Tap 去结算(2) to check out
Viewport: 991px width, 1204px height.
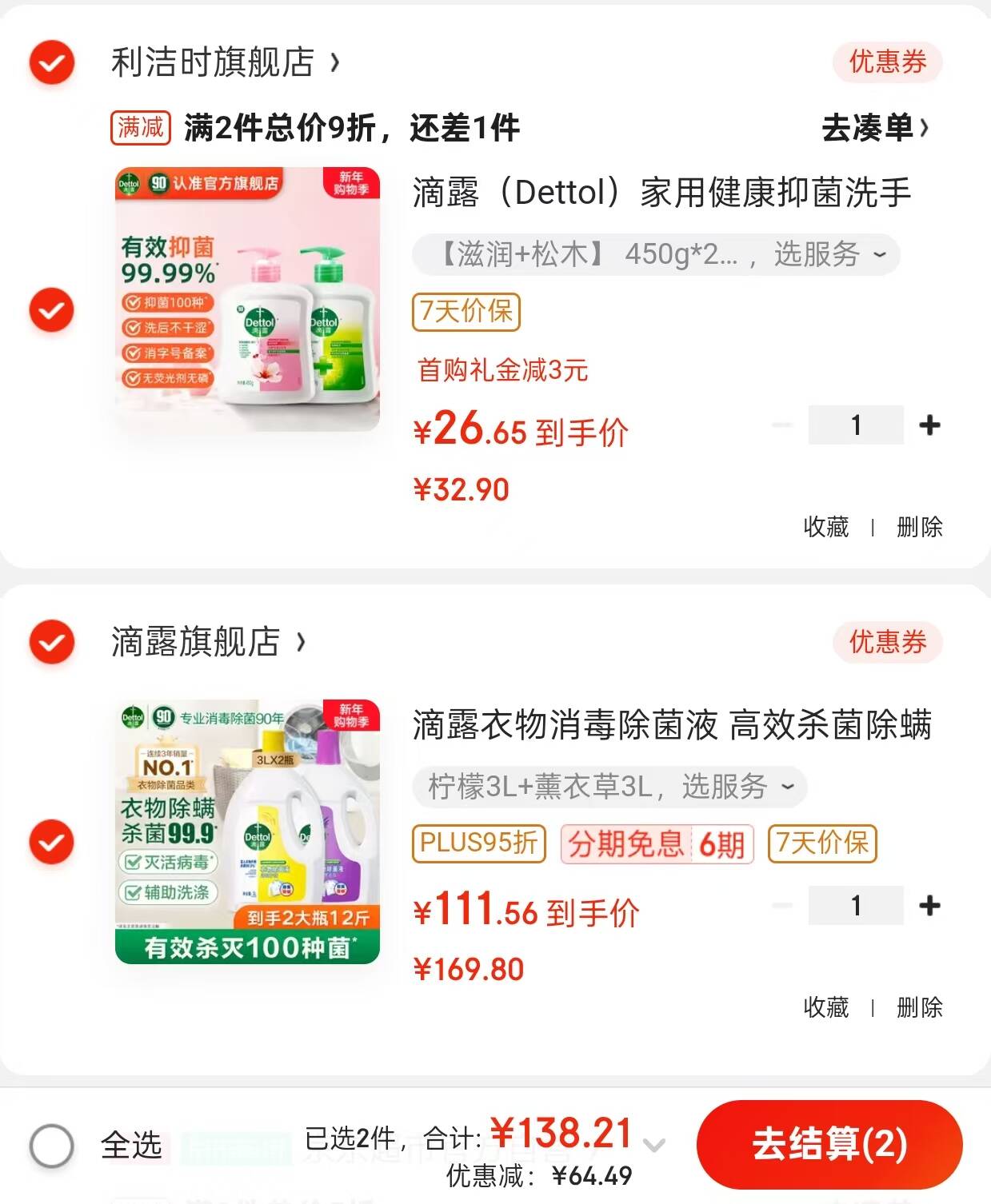click(x=829, y=1144)
